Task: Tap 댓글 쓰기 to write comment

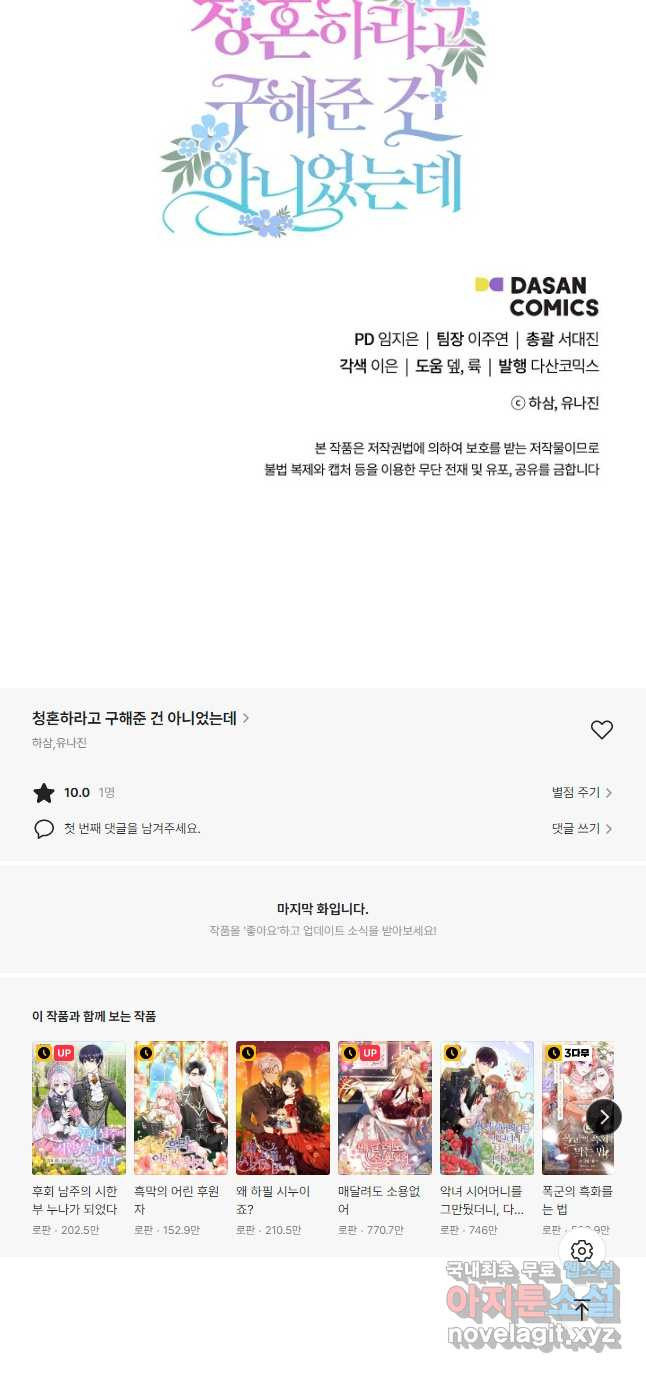Action: coord(581,829)
